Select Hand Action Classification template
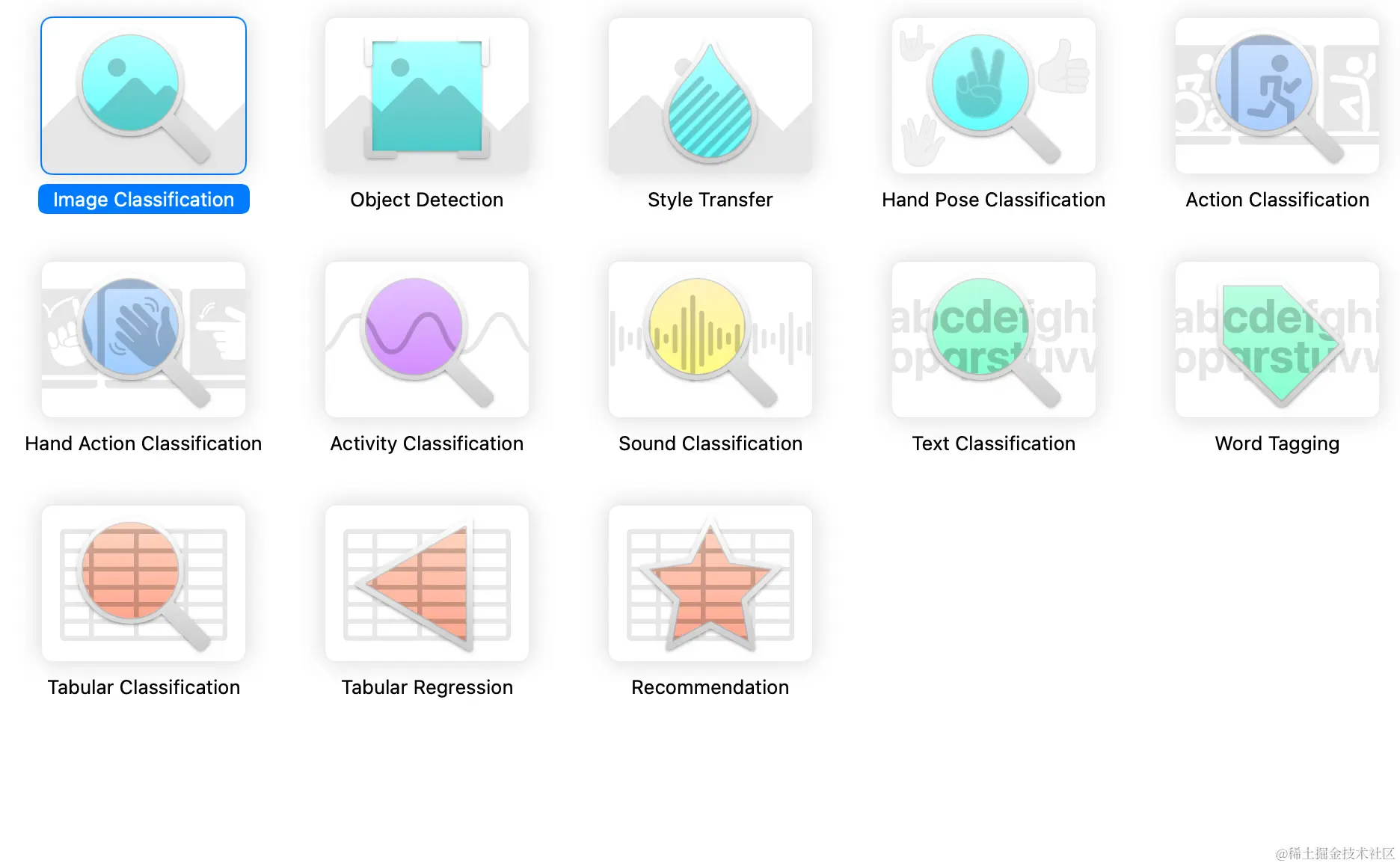The height and width of the screenshot is (866, 1400). [144, 340]
